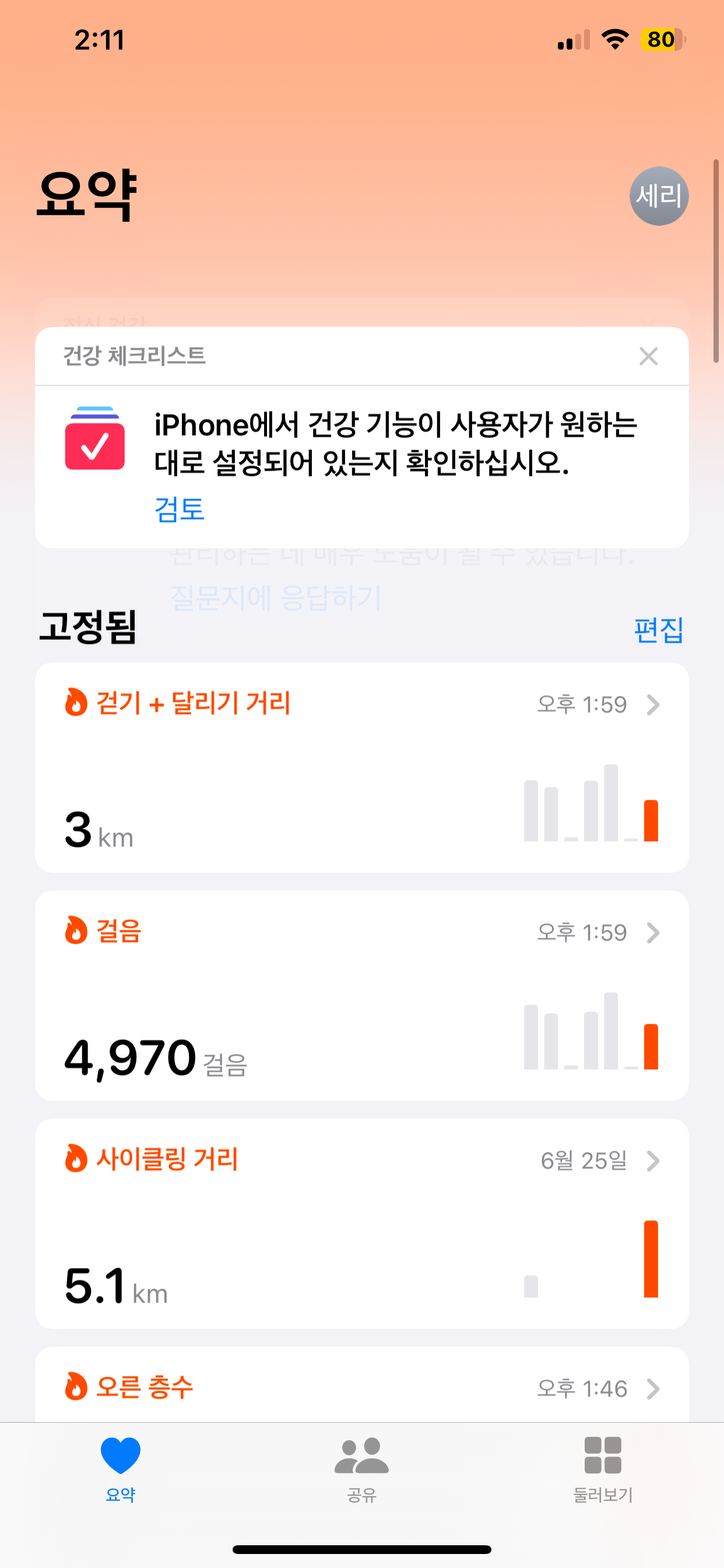This screenshot has width=724, height=1568.
Task: Select the 요약 tab
Action: [x=121, y=1468]
